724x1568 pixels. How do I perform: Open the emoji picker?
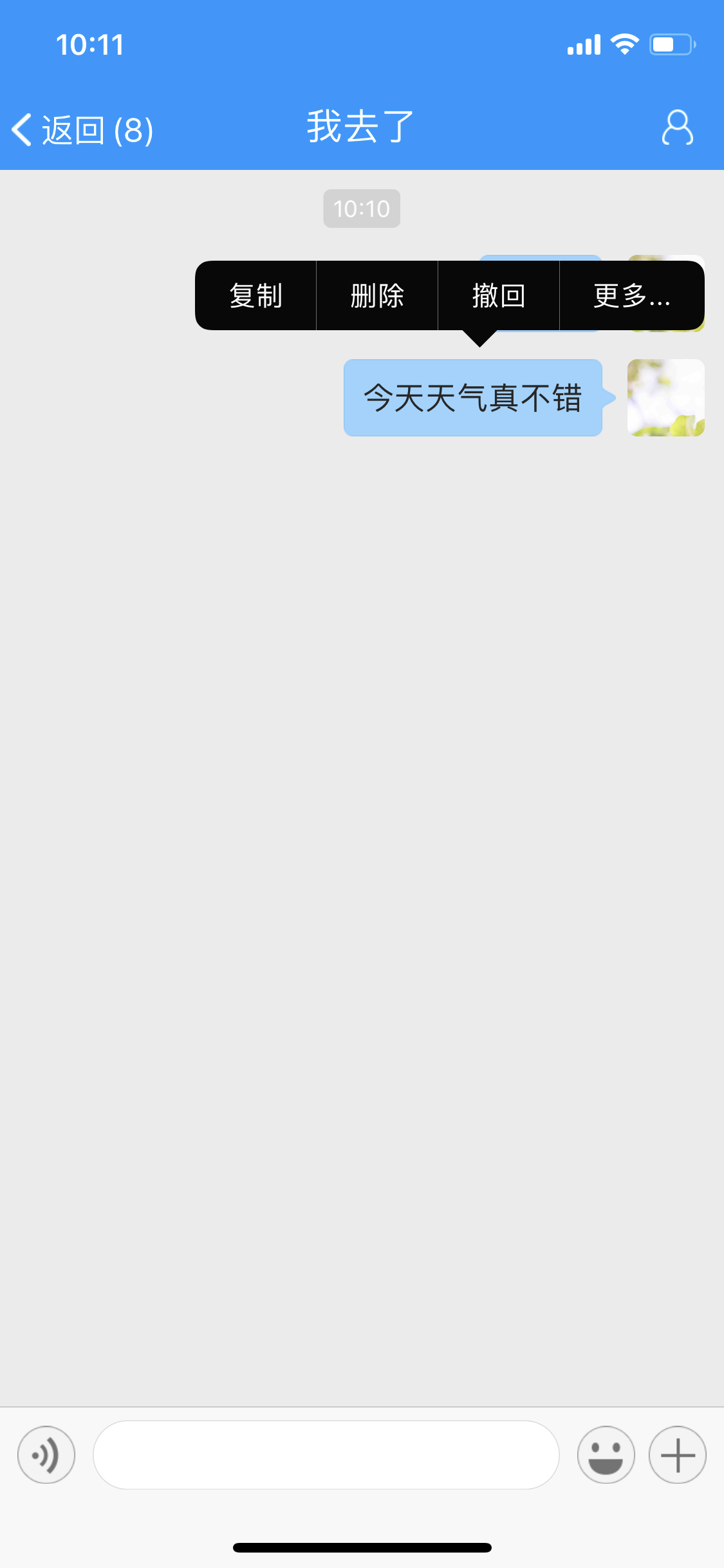[606, 1455]
